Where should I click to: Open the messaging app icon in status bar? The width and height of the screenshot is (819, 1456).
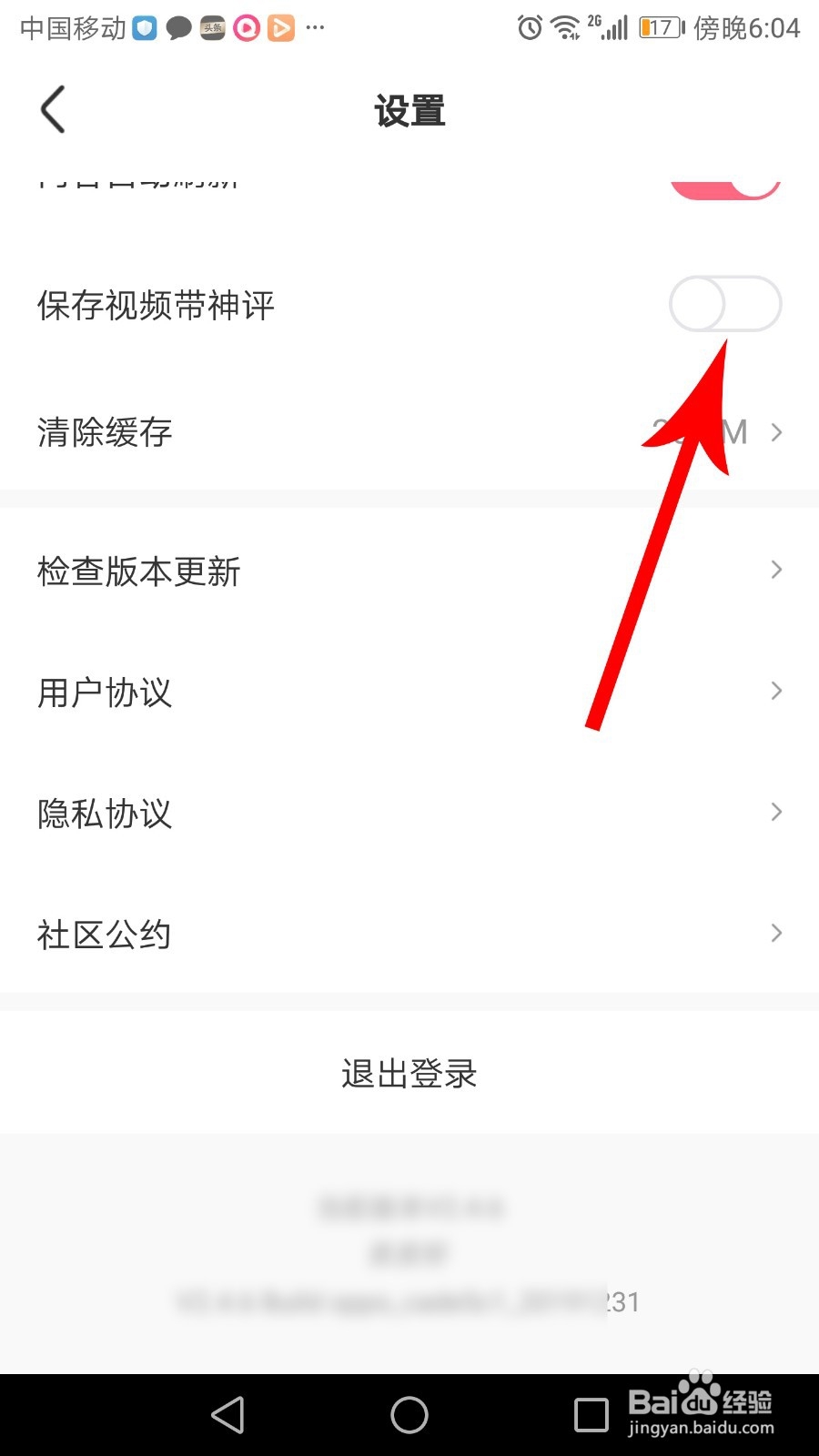coord(178,27)
